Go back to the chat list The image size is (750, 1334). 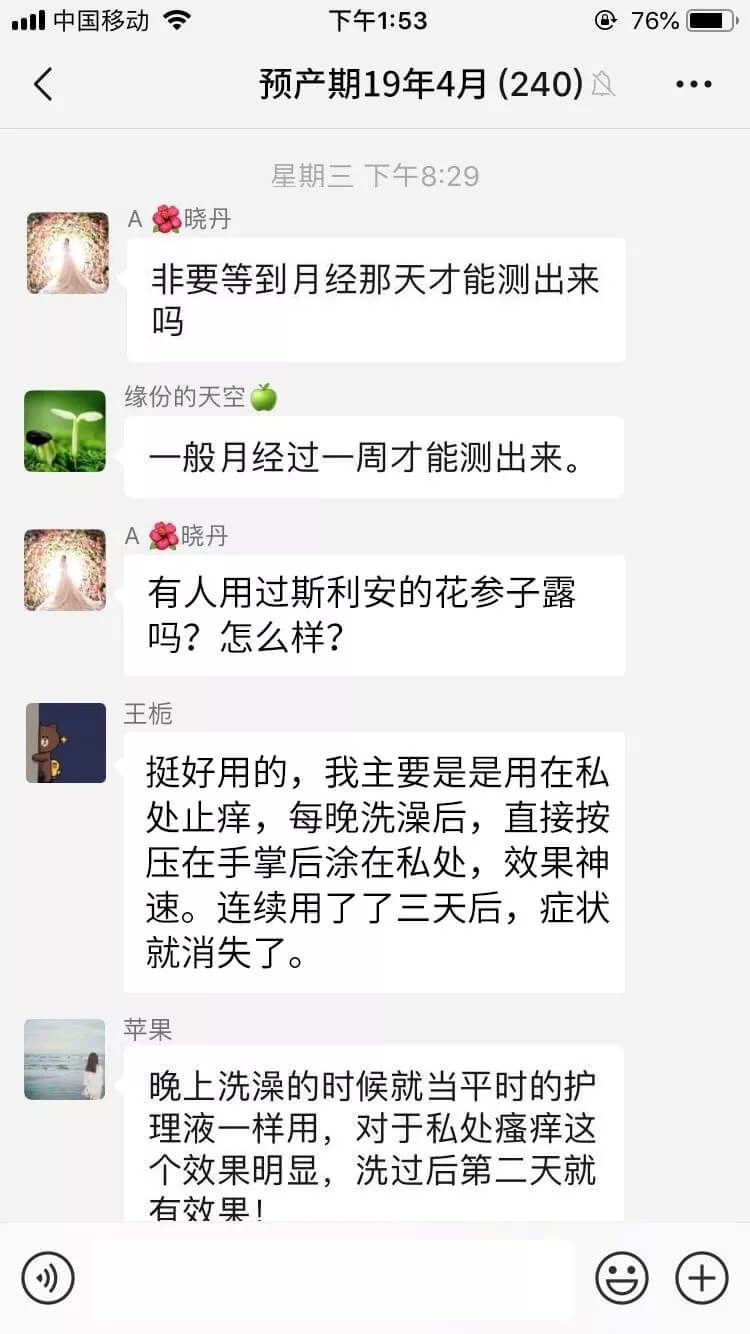[x=43, y=85]
